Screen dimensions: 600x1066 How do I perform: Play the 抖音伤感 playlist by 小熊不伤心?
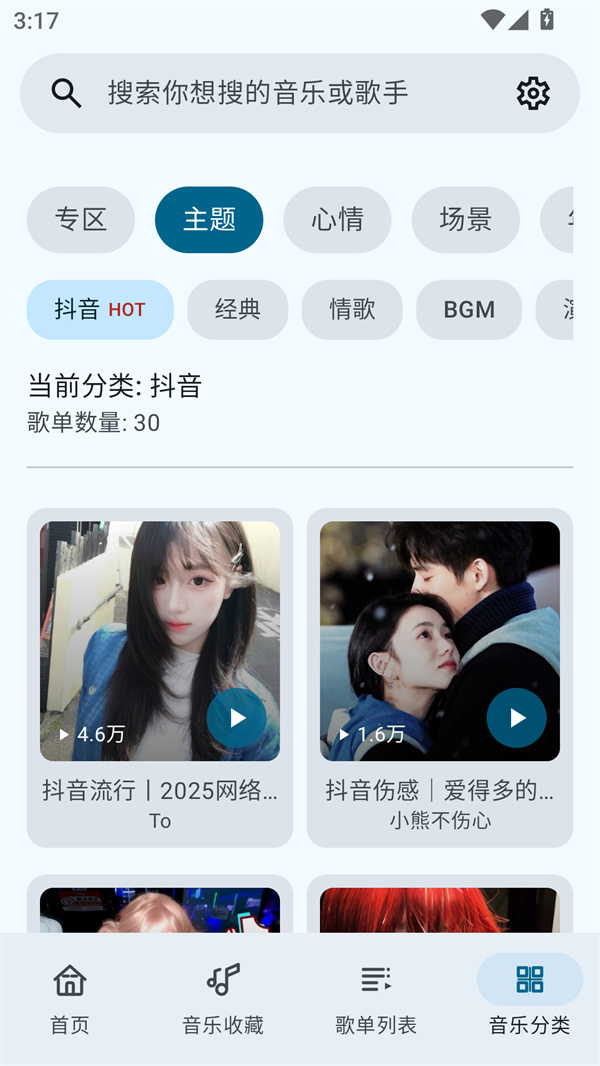coord(516,718)
